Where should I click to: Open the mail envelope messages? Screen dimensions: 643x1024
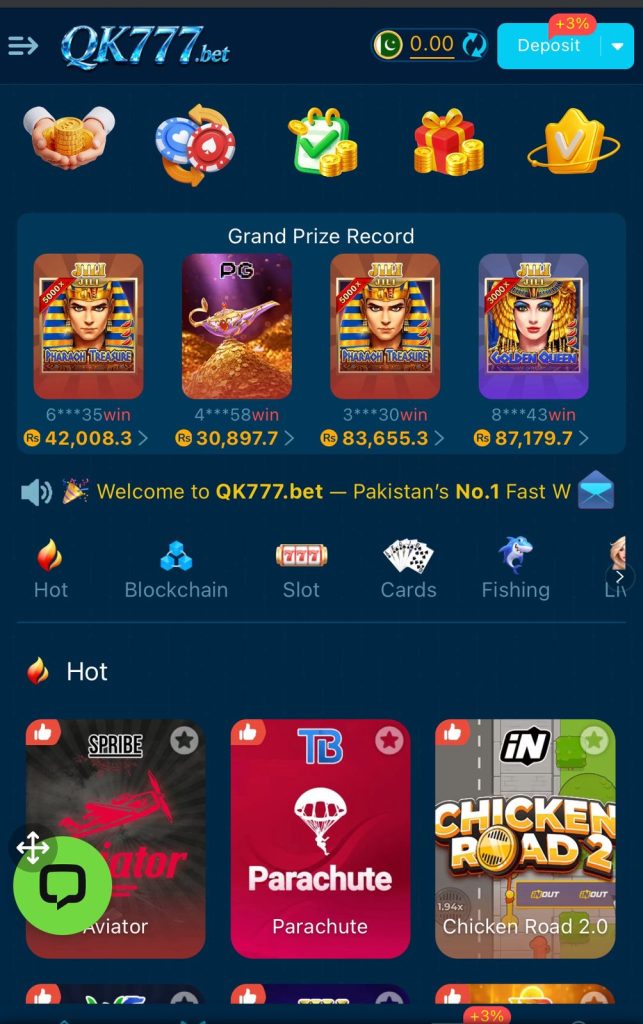click(x=596, y=490)
